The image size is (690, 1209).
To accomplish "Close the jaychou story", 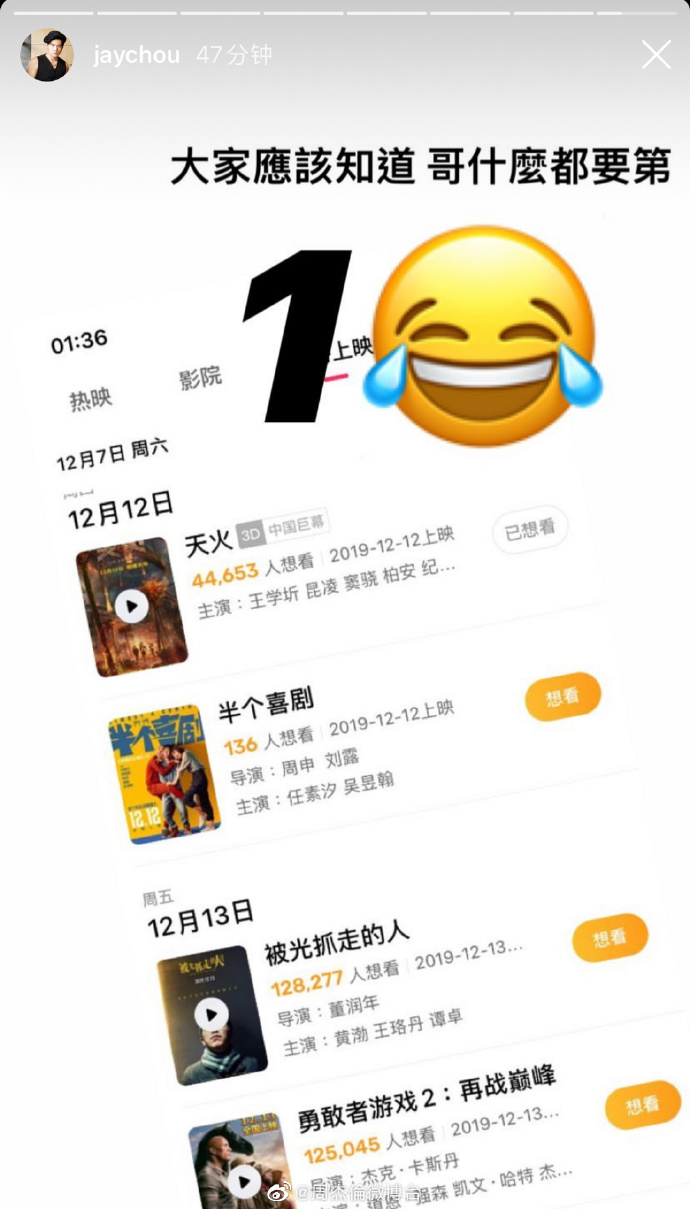I will [656, 54].
